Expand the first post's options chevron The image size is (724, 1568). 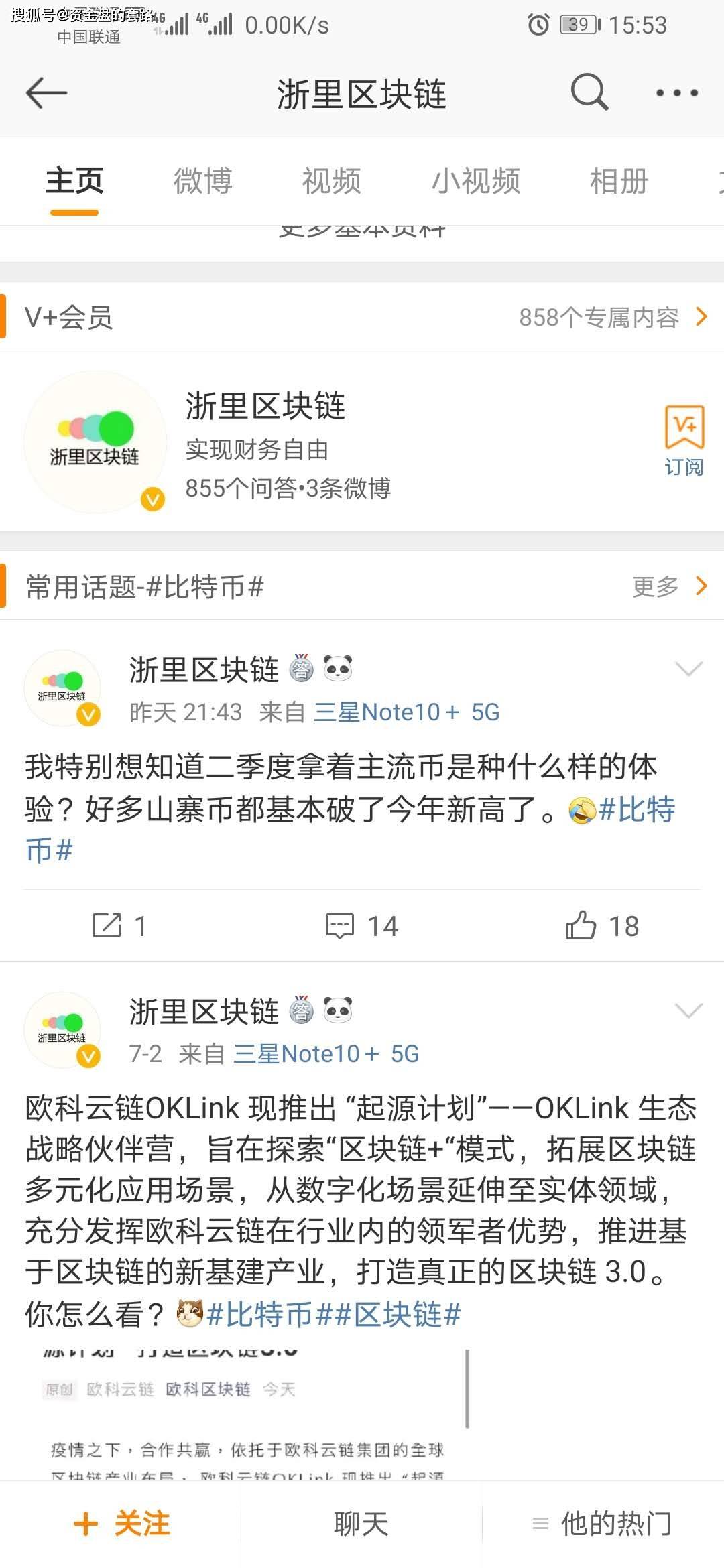(x=687, y=670)
